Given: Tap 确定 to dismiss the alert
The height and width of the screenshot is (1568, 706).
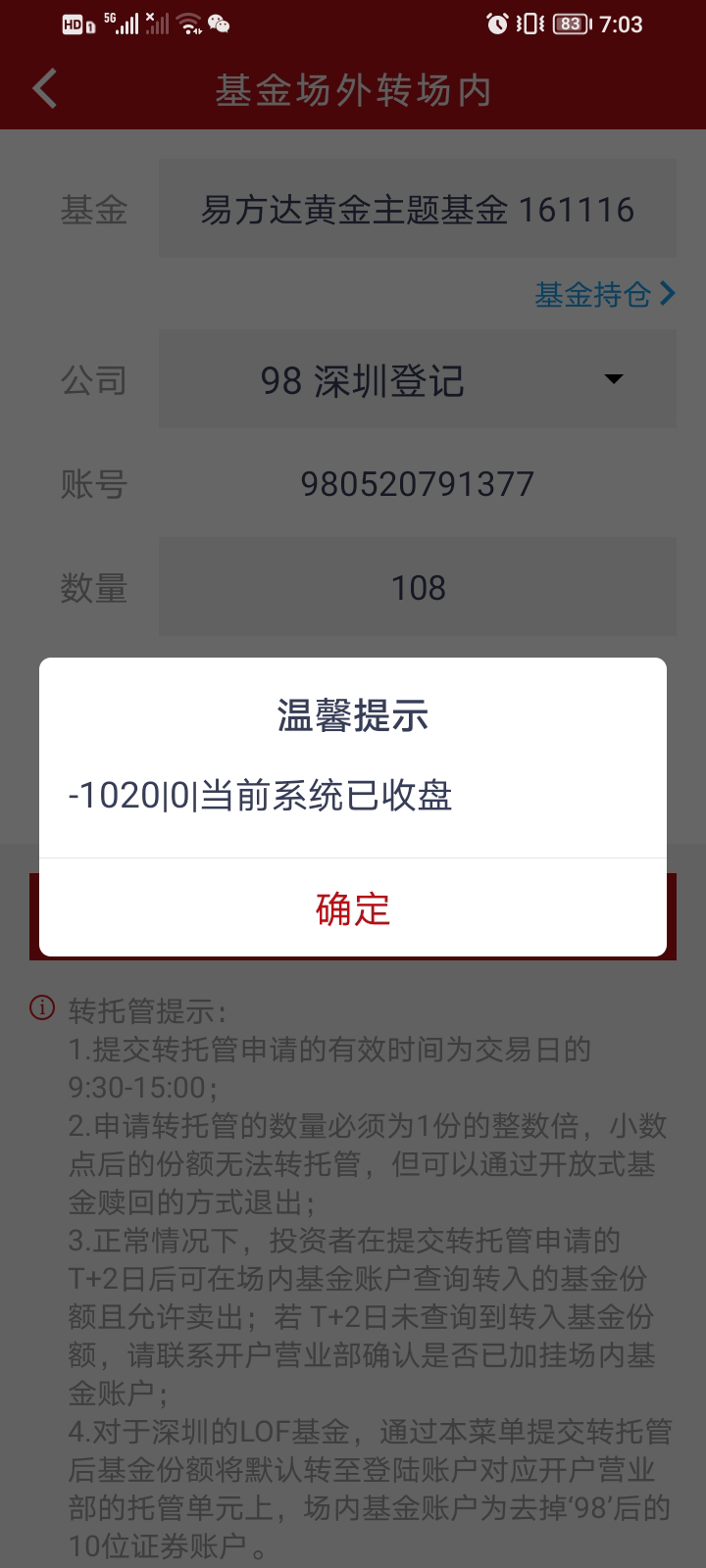Looking at the screenshot, I should 353,908.
